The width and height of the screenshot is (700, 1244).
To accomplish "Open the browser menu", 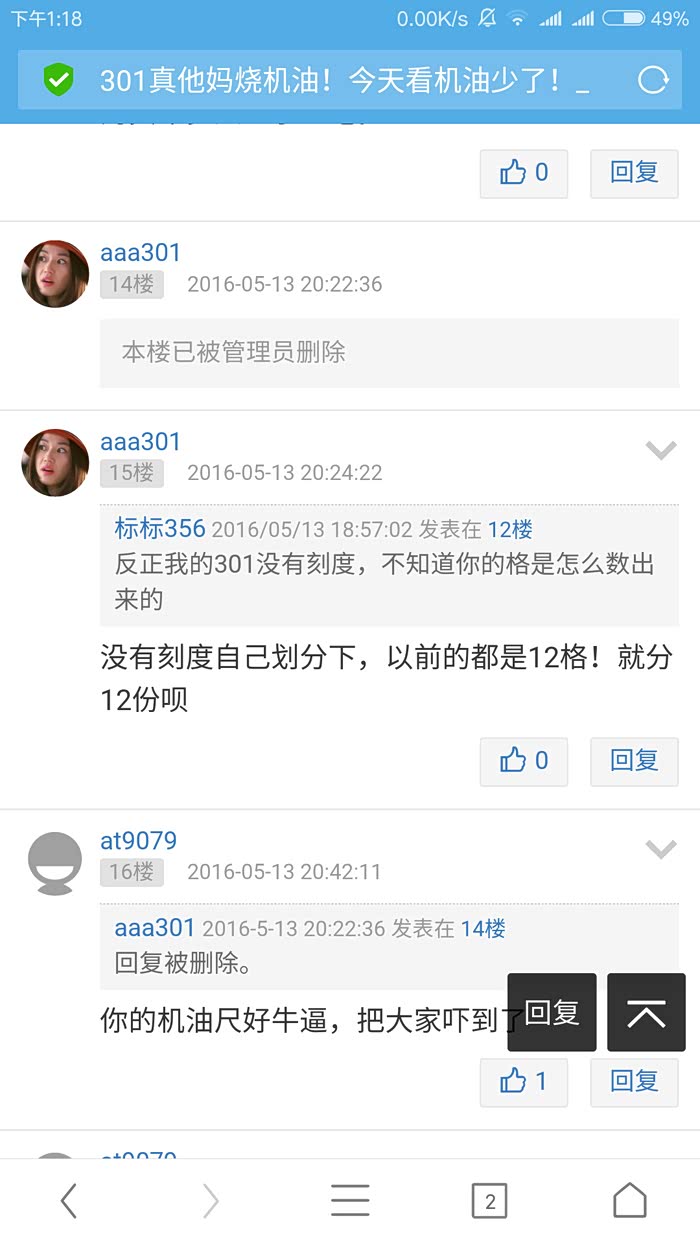I will tap(350, 1200).
